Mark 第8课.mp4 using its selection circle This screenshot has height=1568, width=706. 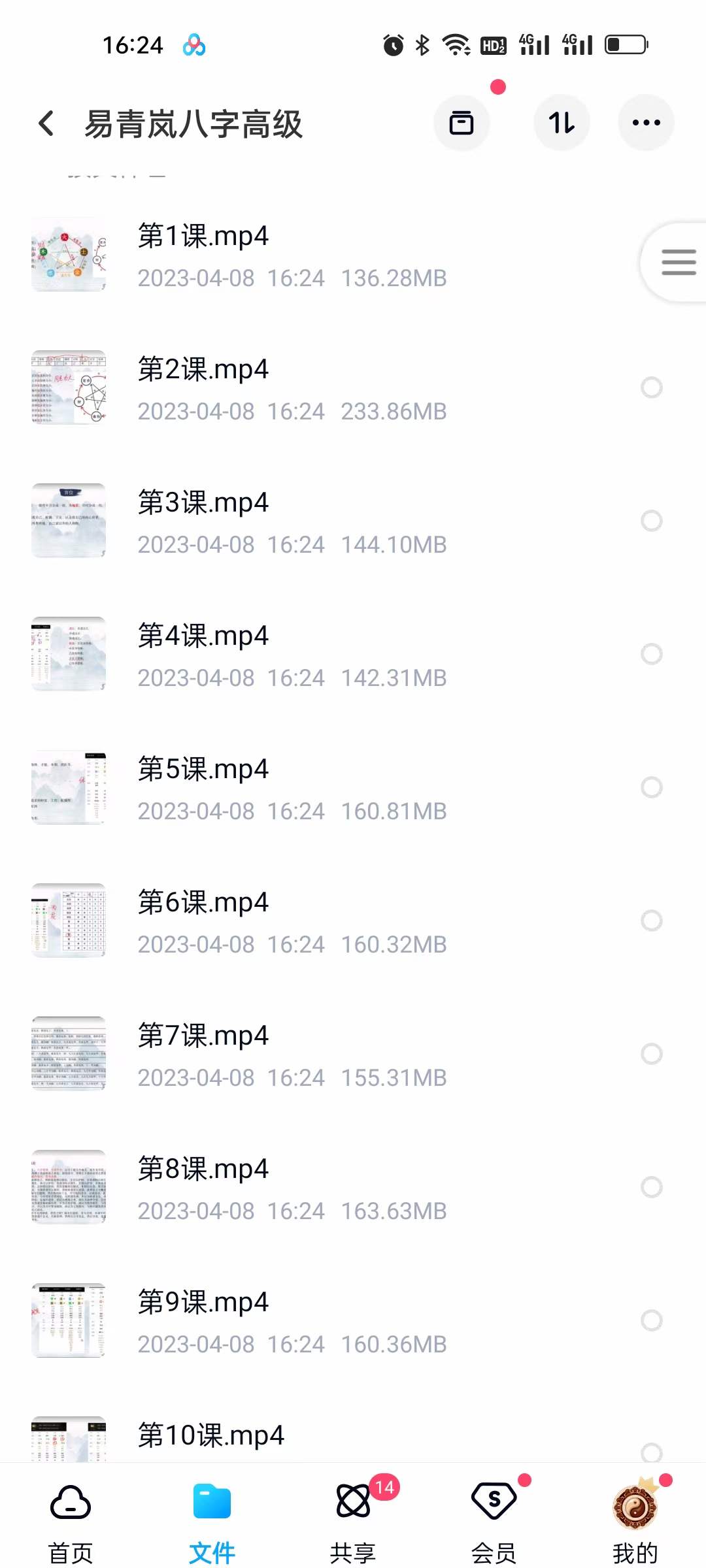click(652, 1188)
